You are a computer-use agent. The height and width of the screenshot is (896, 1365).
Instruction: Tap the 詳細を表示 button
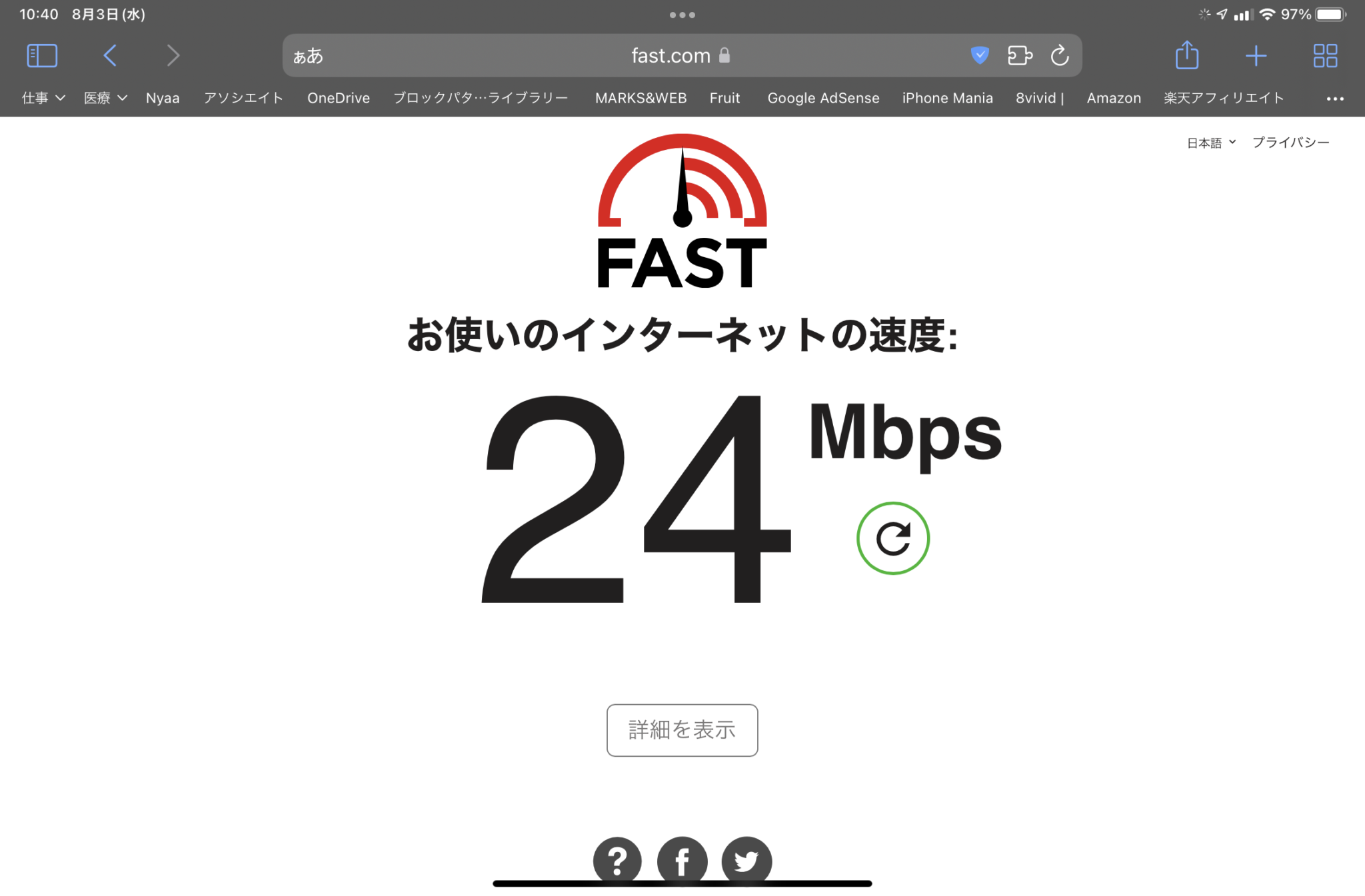click(x=682, y=730)
